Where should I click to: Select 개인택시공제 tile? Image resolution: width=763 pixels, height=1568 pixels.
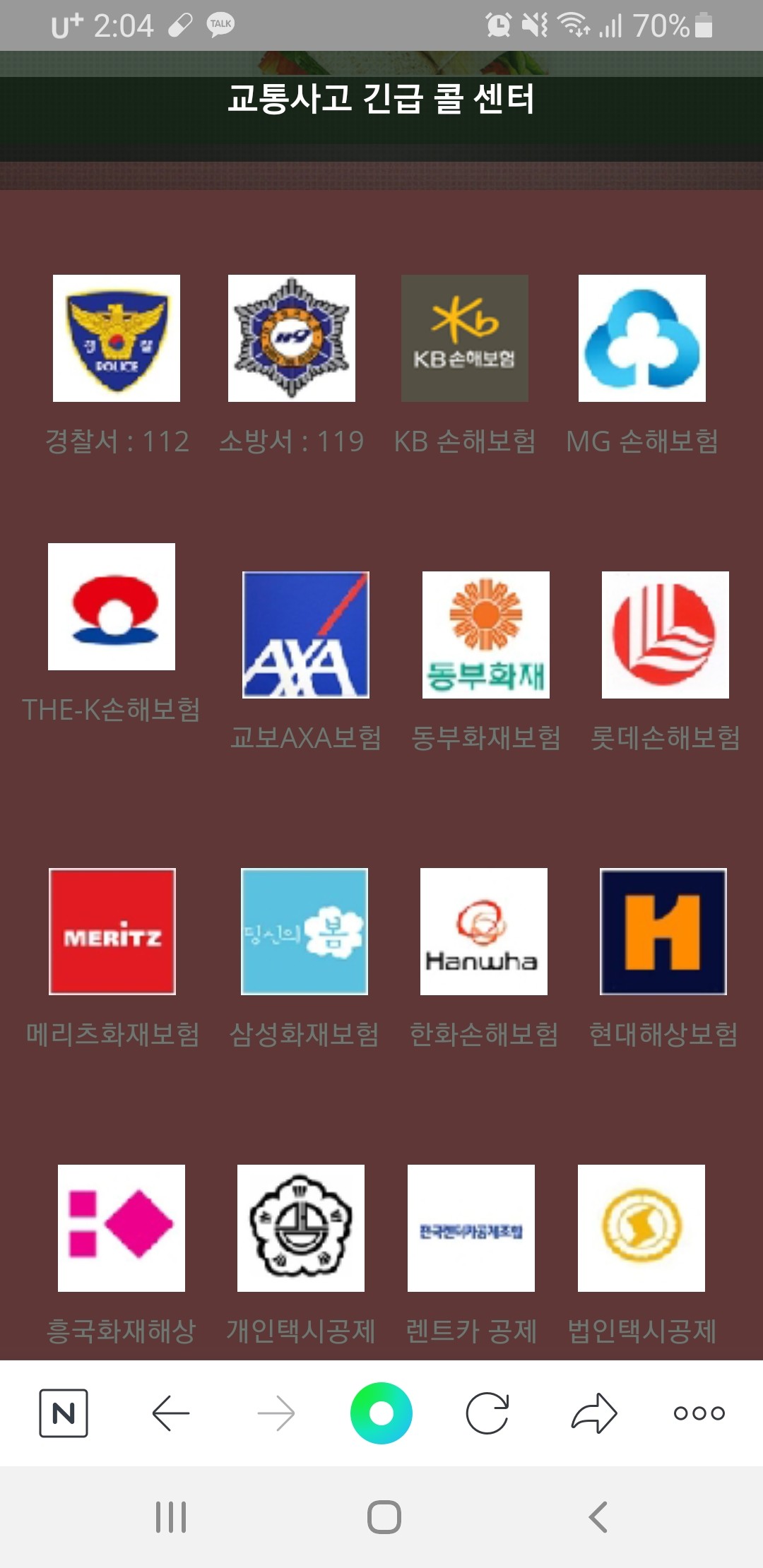301,1228
